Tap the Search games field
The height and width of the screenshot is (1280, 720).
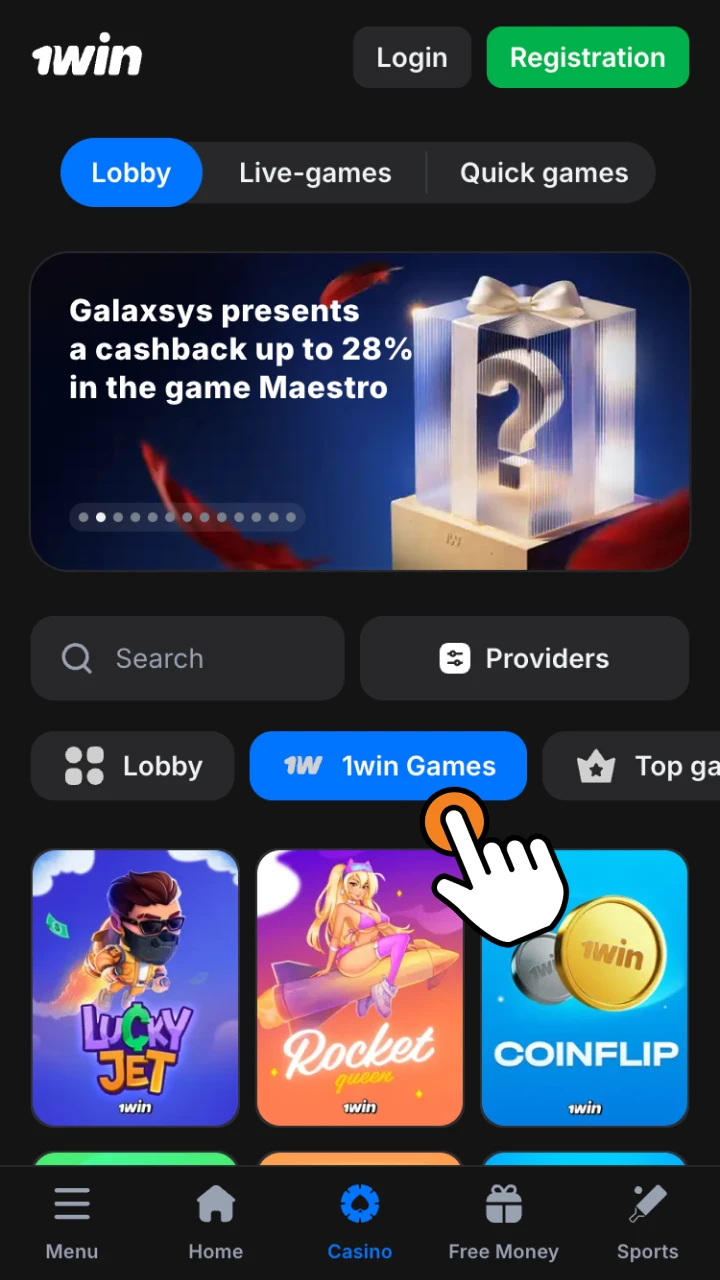(x=188, y=658)
